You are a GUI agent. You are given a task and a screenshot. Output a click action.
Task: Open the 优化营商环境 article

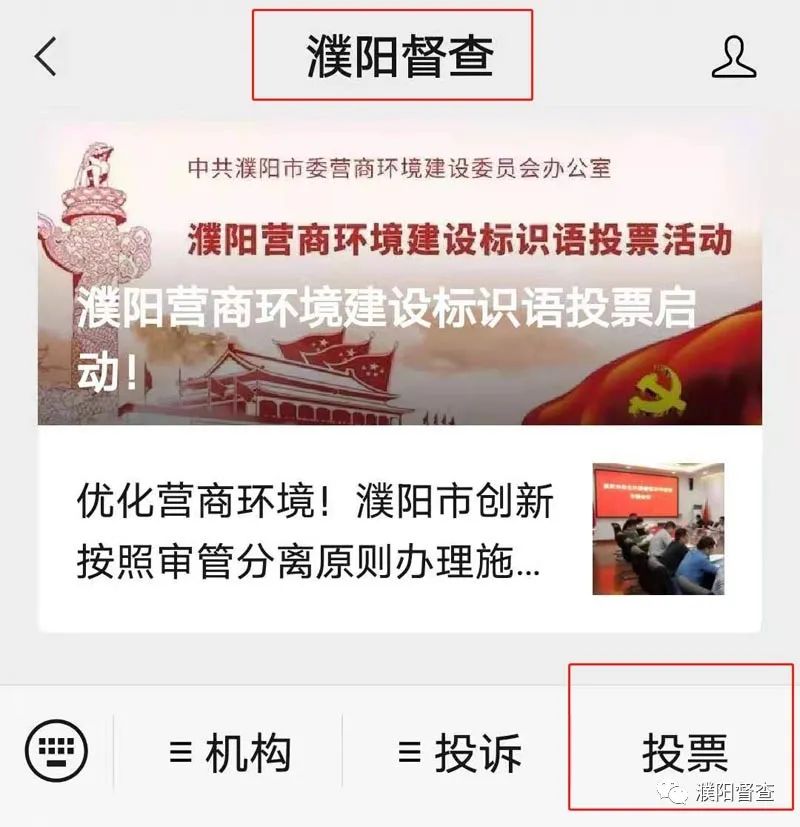[x=315, y=532]
